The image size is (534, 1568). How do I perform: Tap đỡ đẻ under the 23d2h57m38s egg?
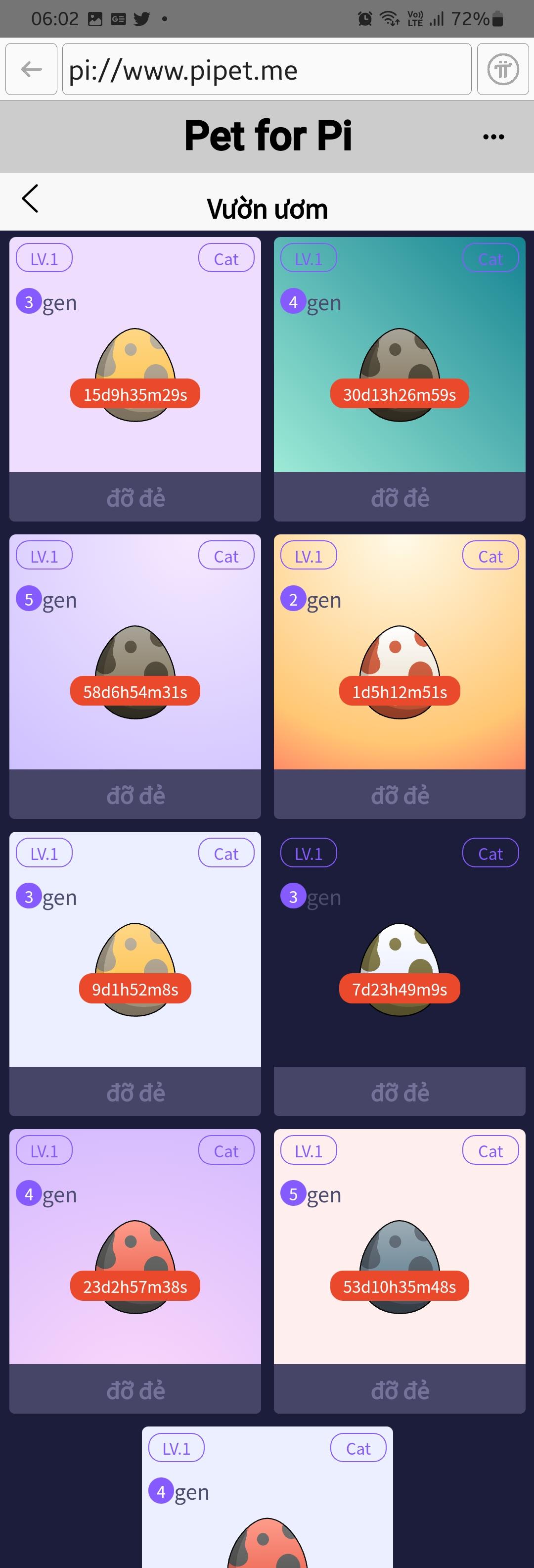tap(135, 1390)
